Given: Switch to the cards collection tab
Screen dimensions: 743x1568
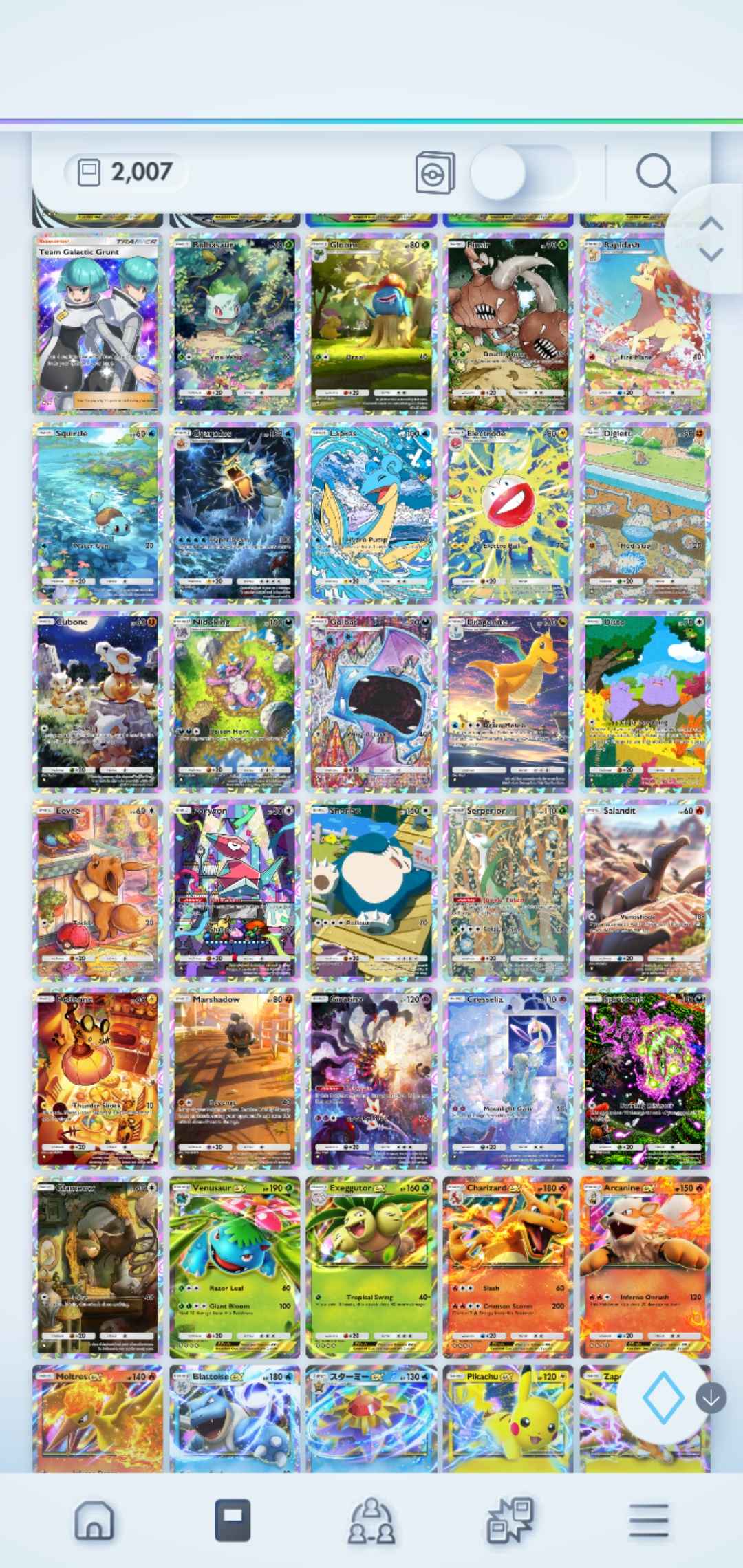Looking at the screenshot, I should click(233, 1521).
